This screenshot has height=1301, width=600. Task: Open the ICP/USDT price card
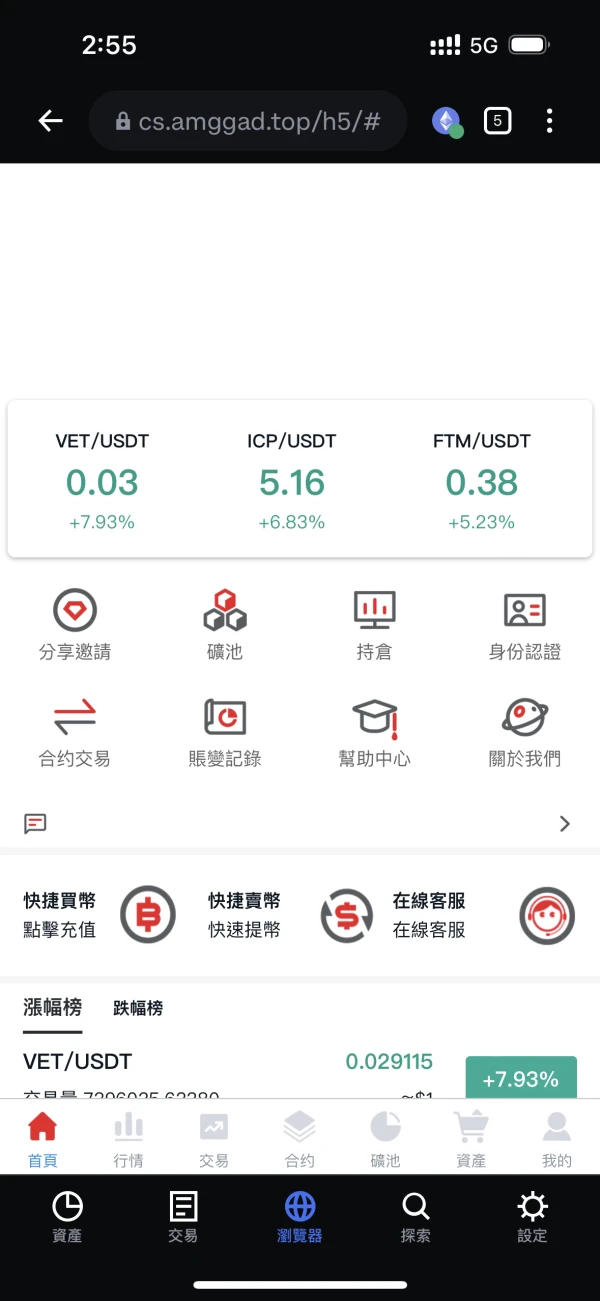[x=292, y=480]
